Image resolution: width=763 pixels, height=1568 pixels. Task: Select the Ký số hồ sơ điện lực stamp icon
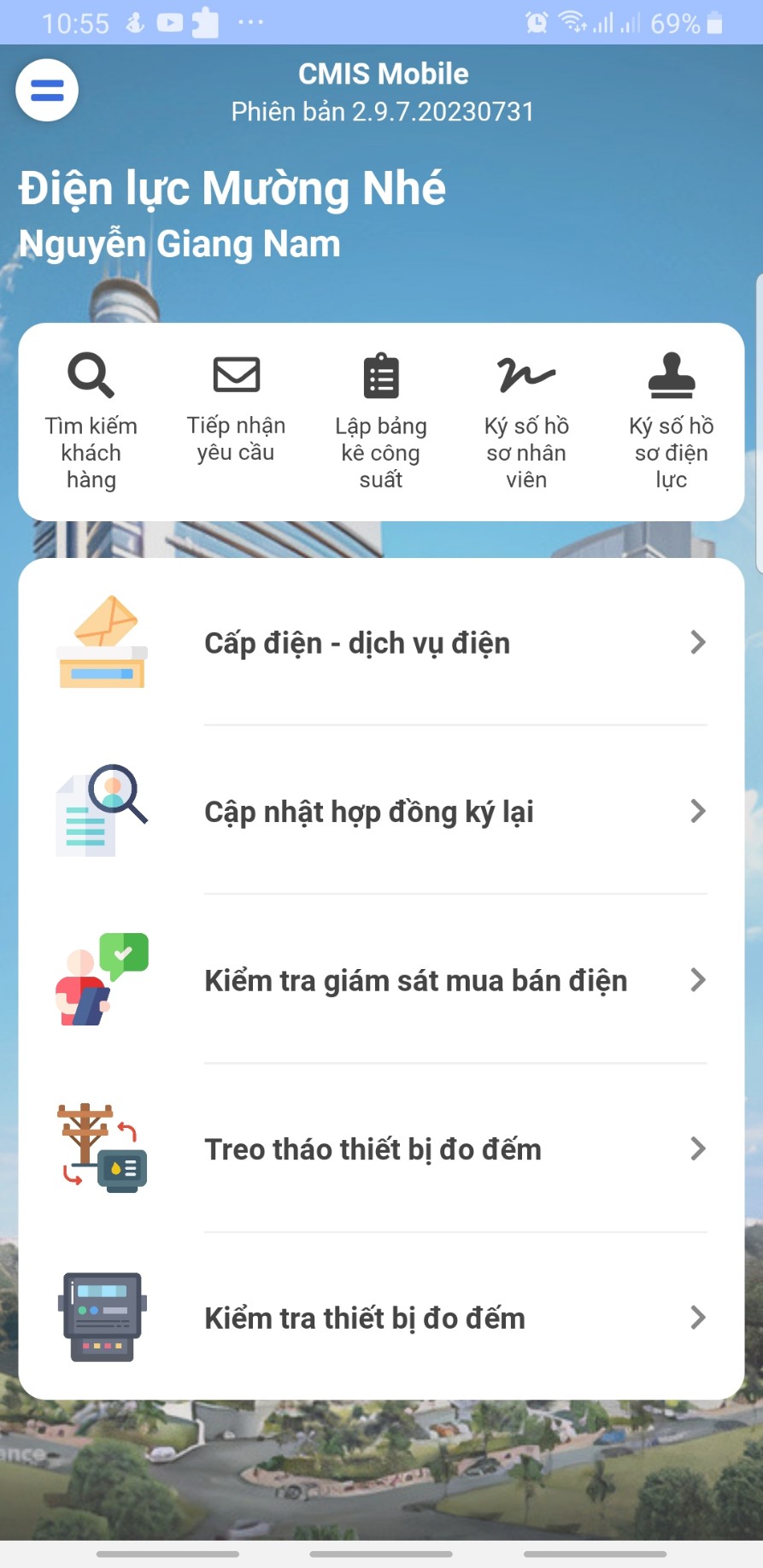coord(672,376)
